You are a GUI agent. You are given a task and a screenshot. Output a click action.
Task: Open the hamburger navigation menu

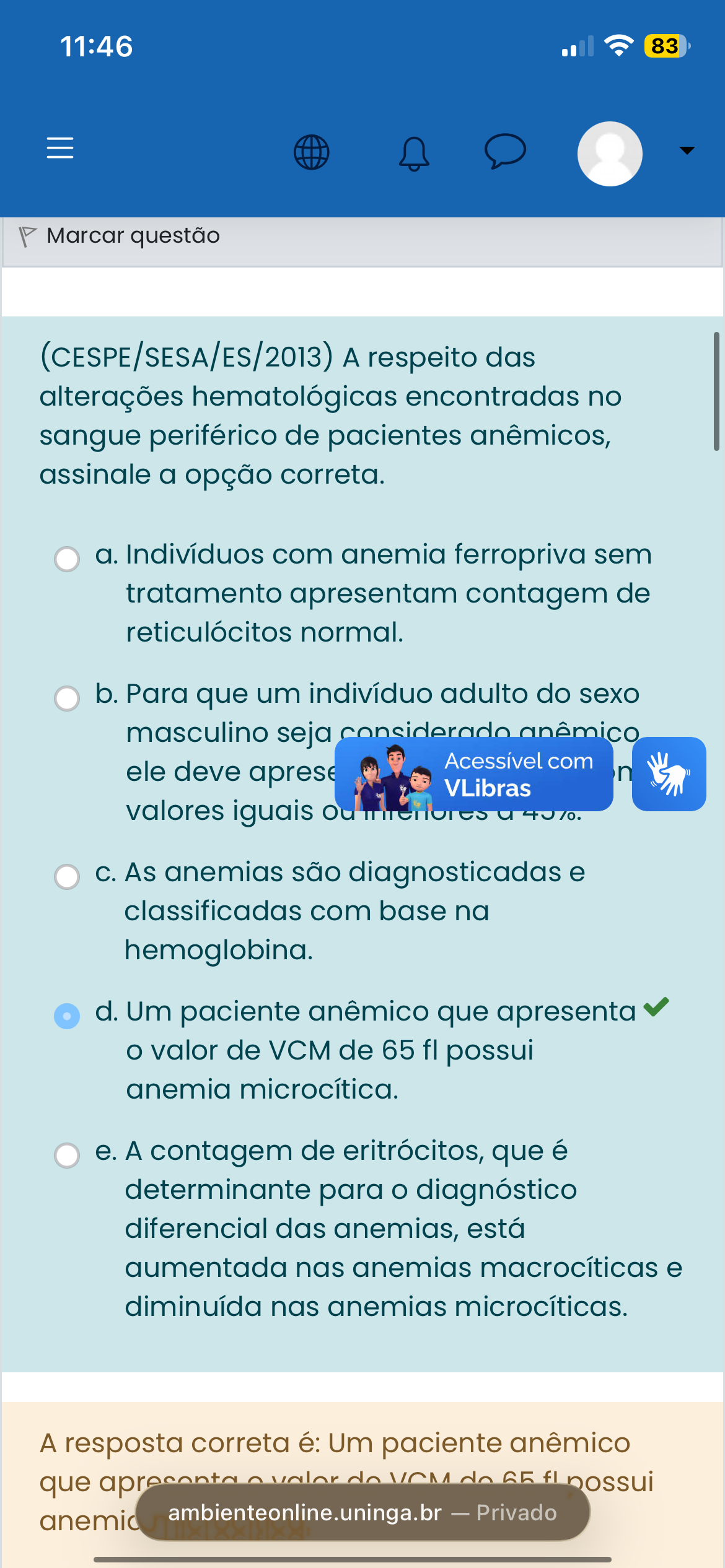pyautogui.click(x=60, y=149)
